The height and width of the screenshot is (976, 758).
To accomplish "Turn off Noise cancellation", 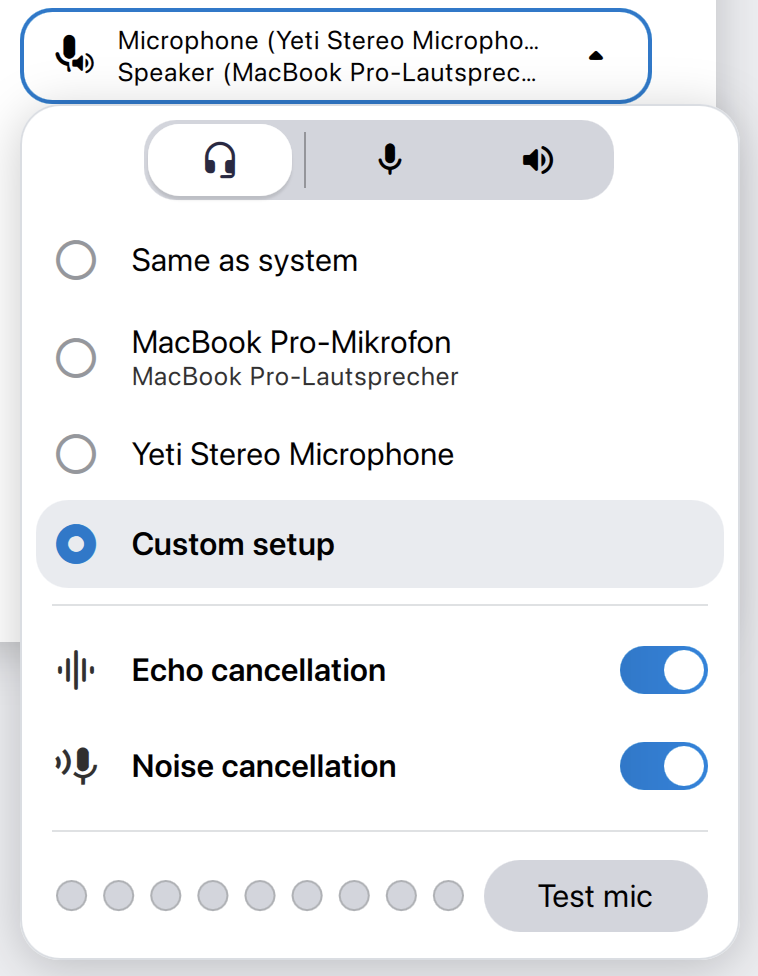I will 663,767.
